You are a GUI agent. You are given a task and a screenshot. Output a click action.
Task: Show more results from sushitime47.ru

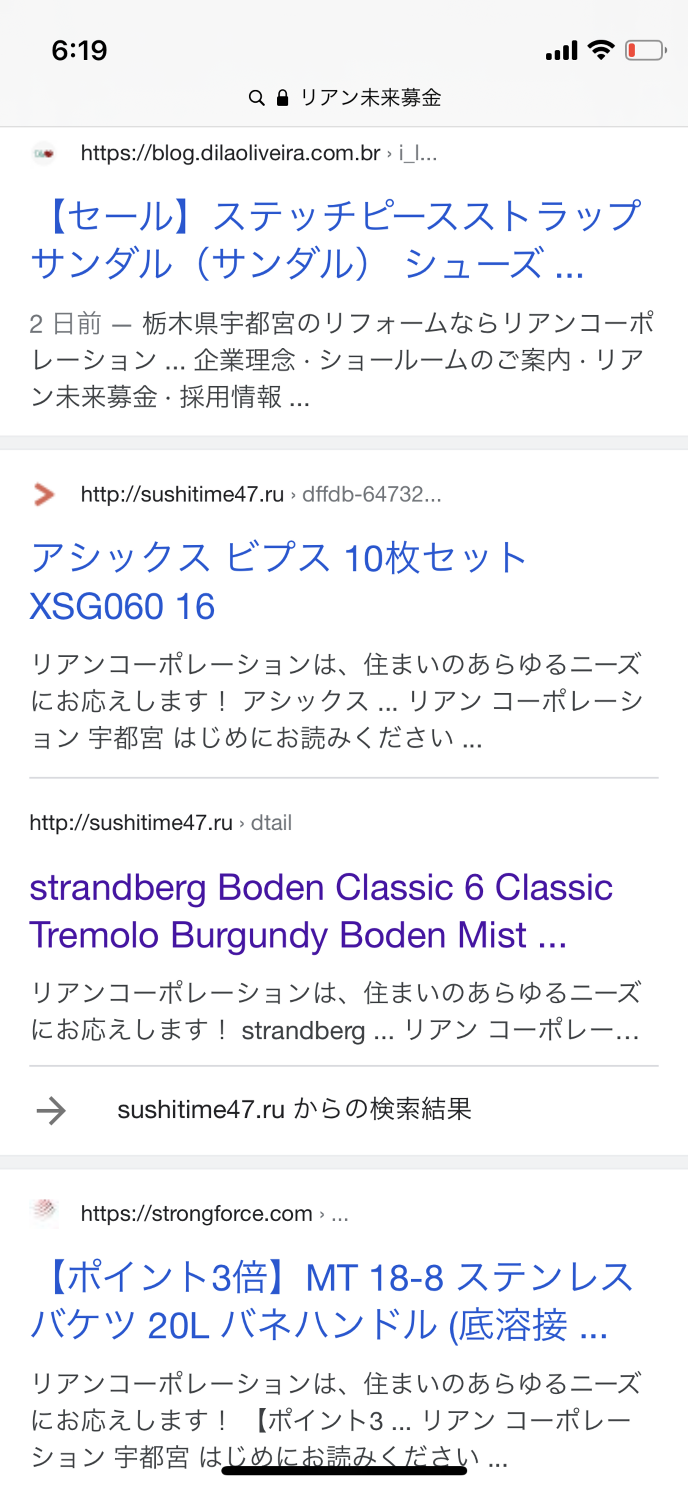pos(294,1109)
